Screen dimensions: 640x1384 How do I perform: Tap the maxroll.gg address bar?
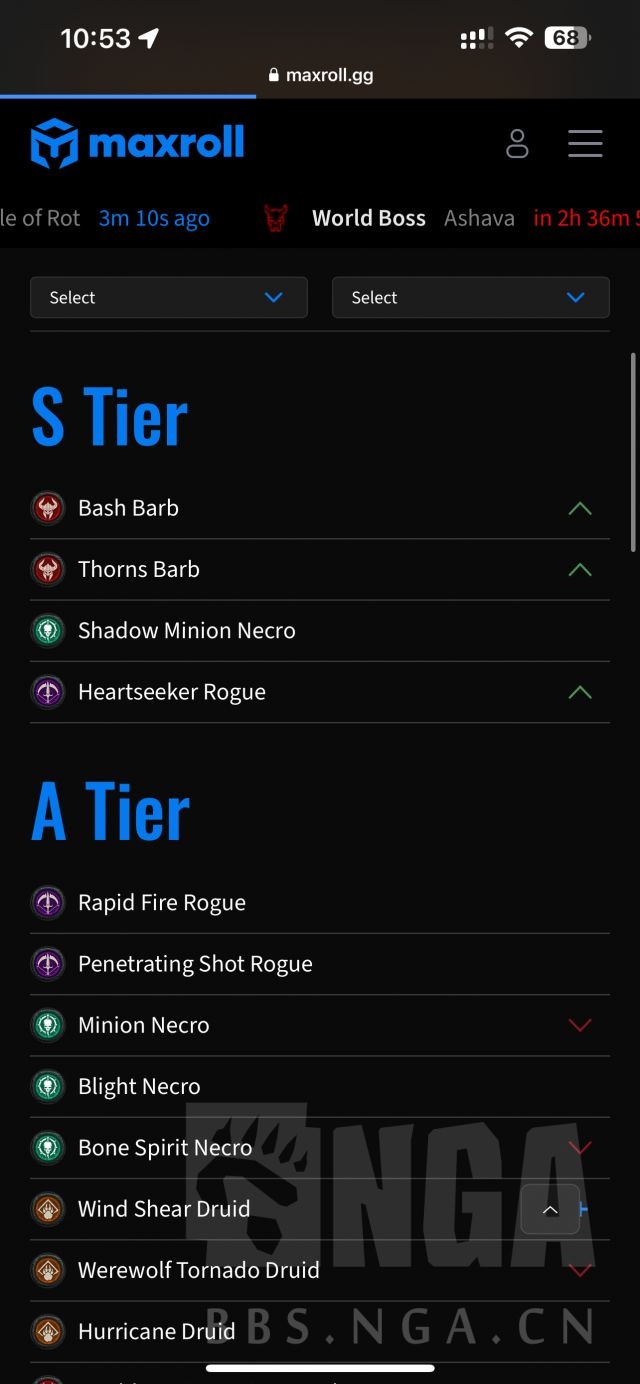tap(320, 75)
